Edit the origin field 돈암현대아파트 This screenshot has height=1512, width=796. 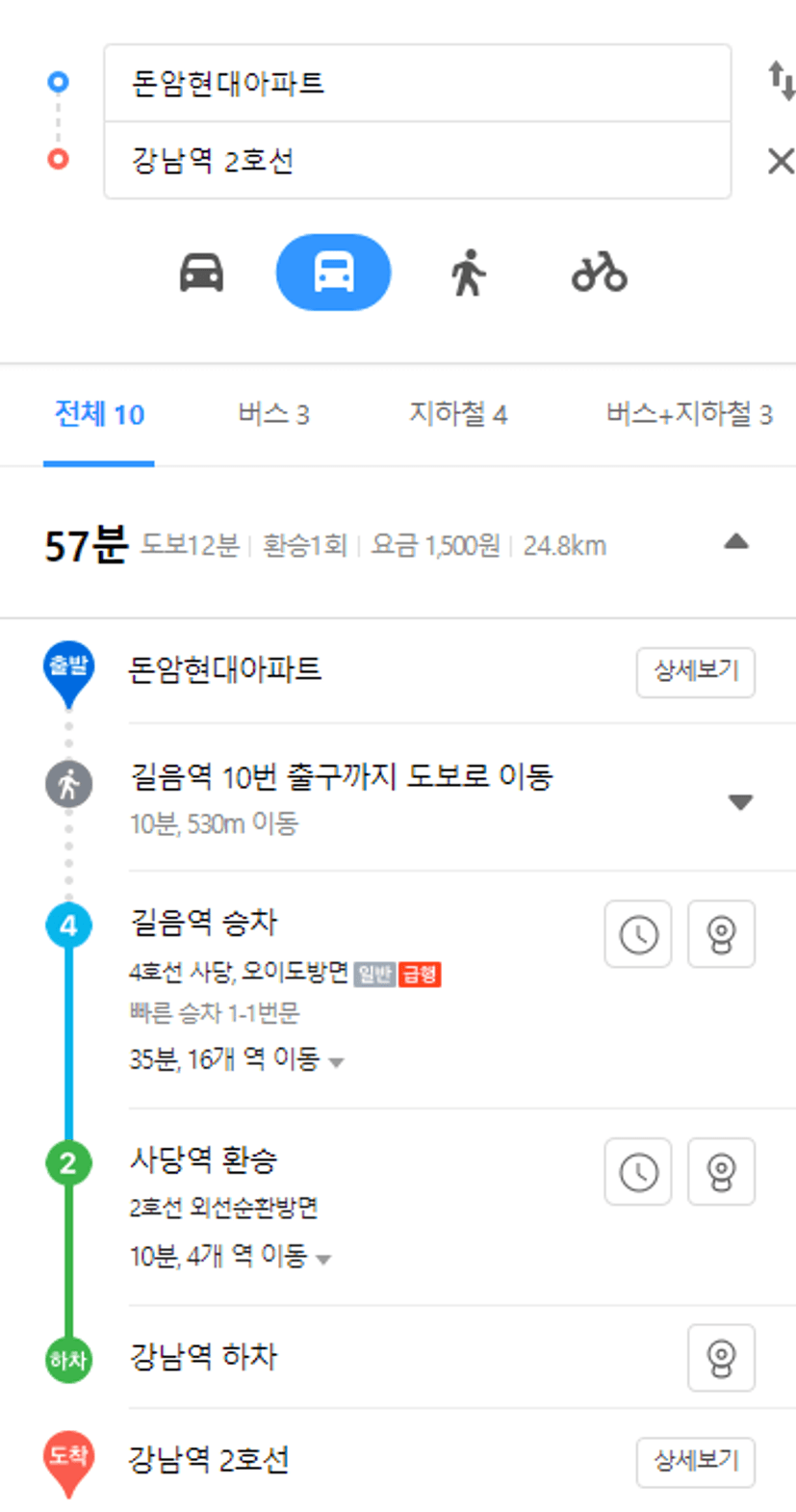(417, 83)
